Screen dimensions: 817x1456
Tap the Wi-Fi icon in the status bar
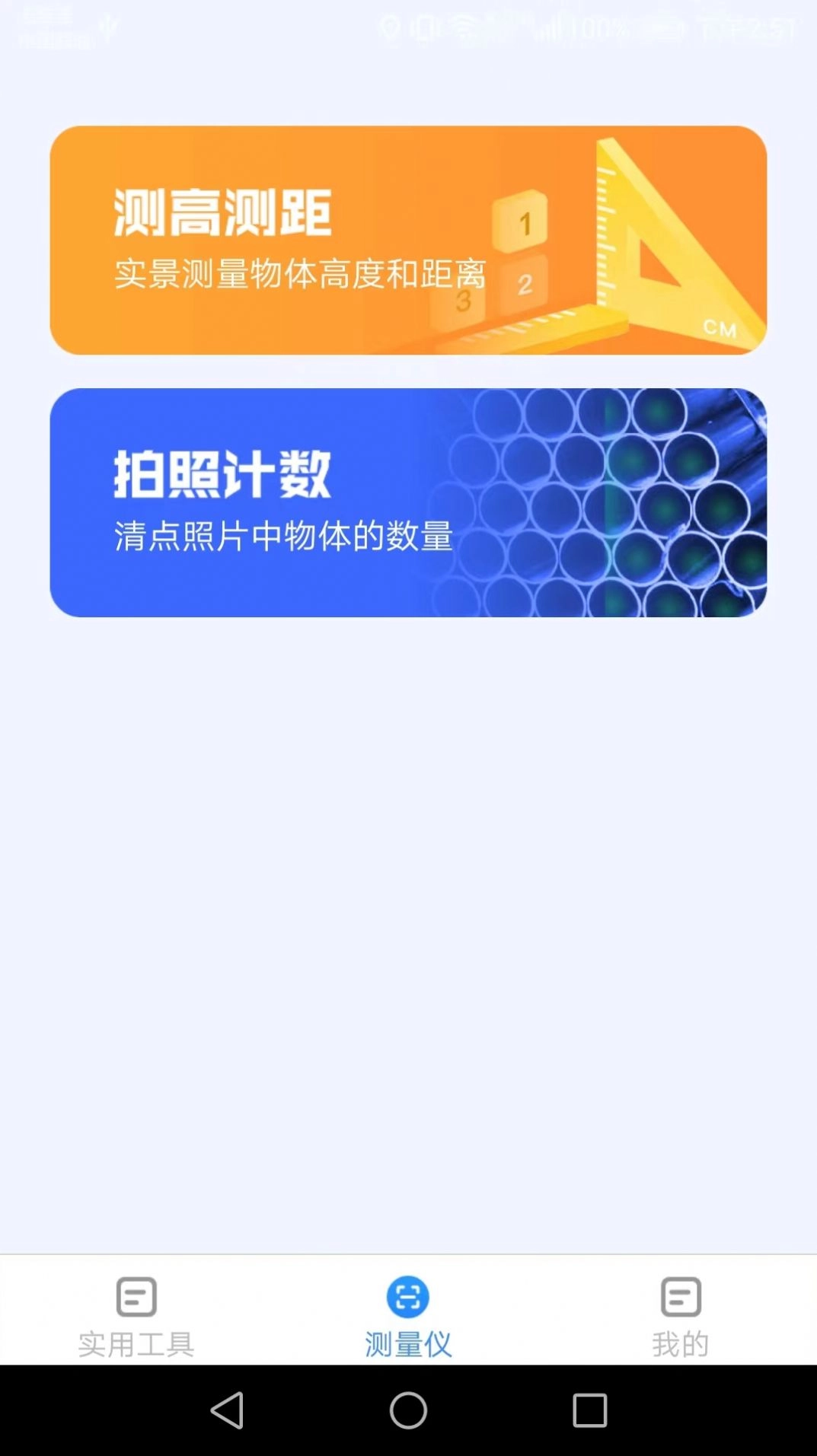point(464,24)
